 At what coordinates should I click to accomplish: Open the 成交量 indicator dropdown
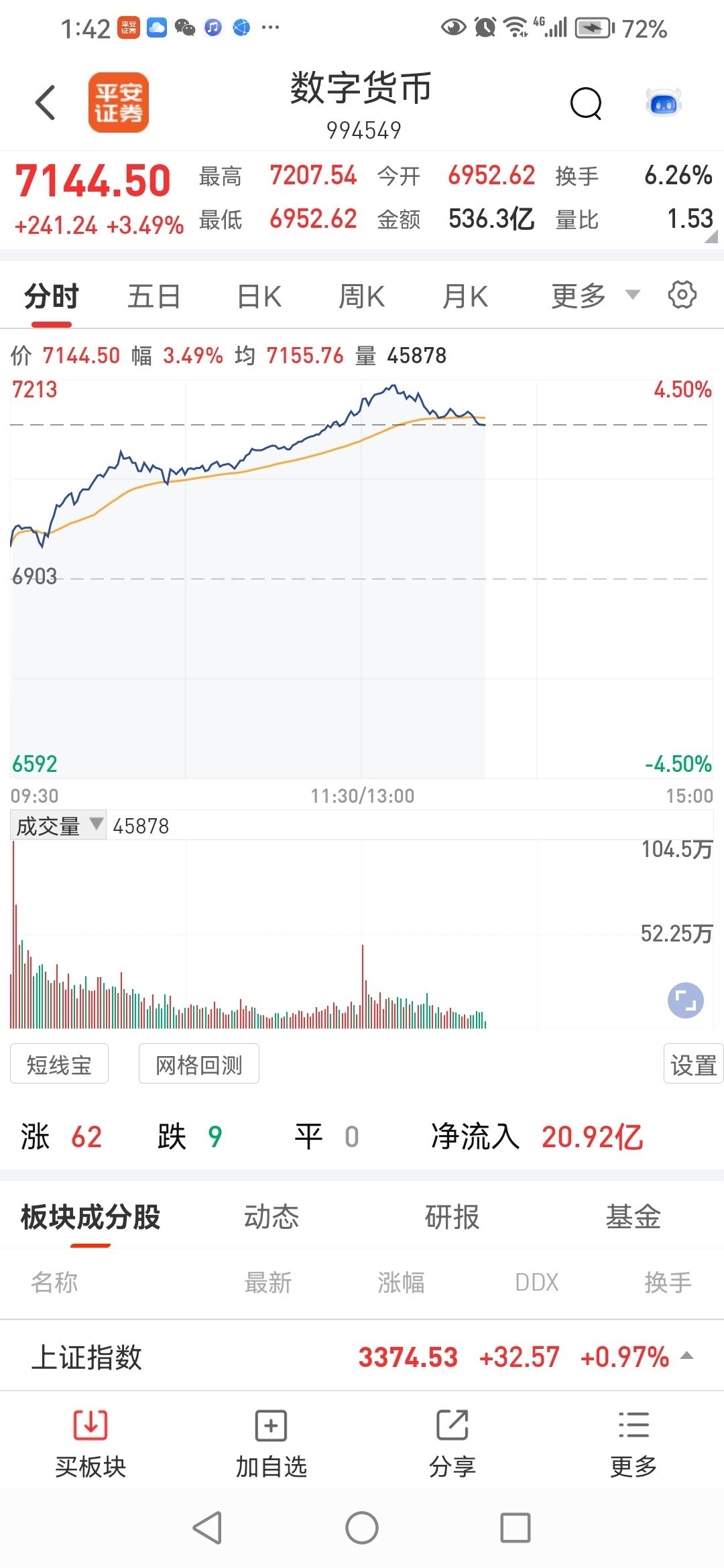tap(58, 826)
